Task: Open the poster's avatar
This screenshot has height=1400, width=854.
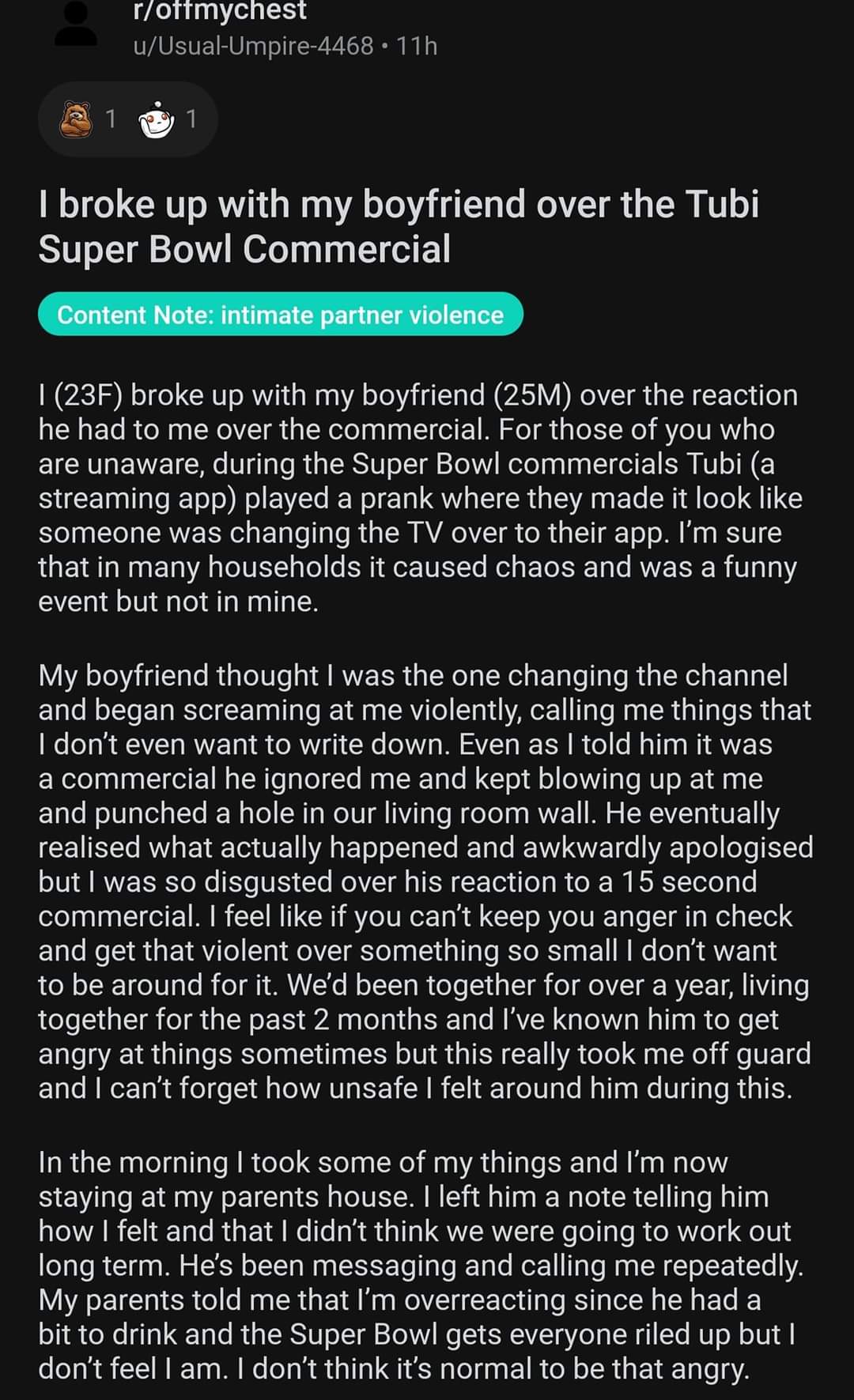Action: tap(77, 24)
